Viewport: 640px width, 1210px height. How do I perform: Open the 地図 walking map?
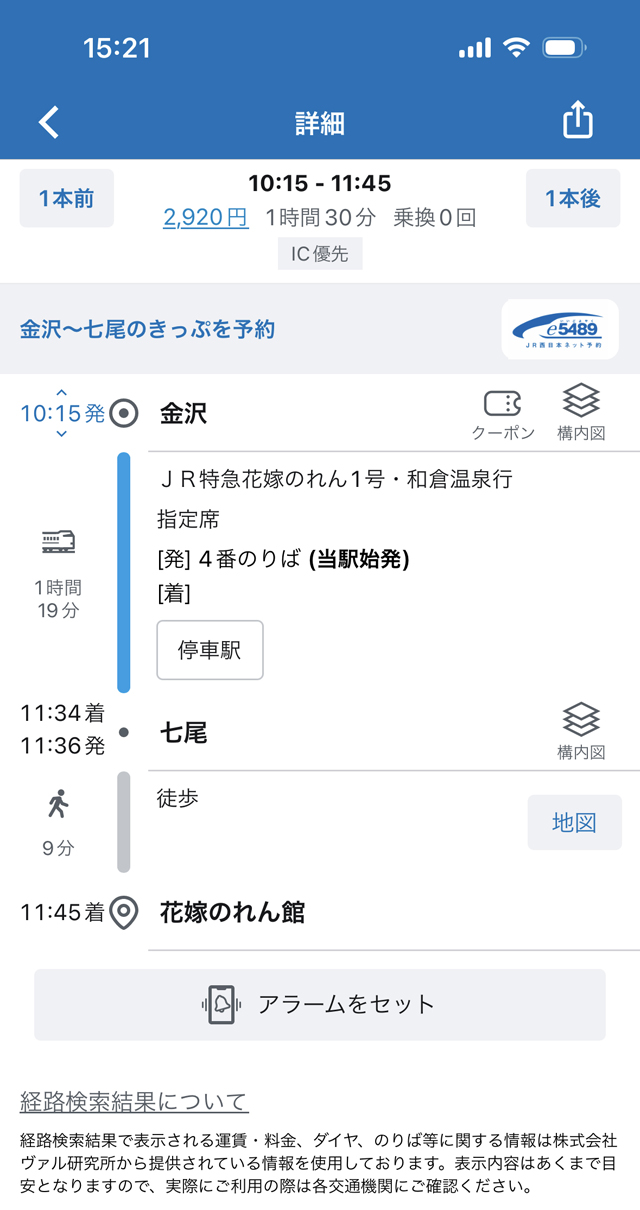(x=574, y=822)
